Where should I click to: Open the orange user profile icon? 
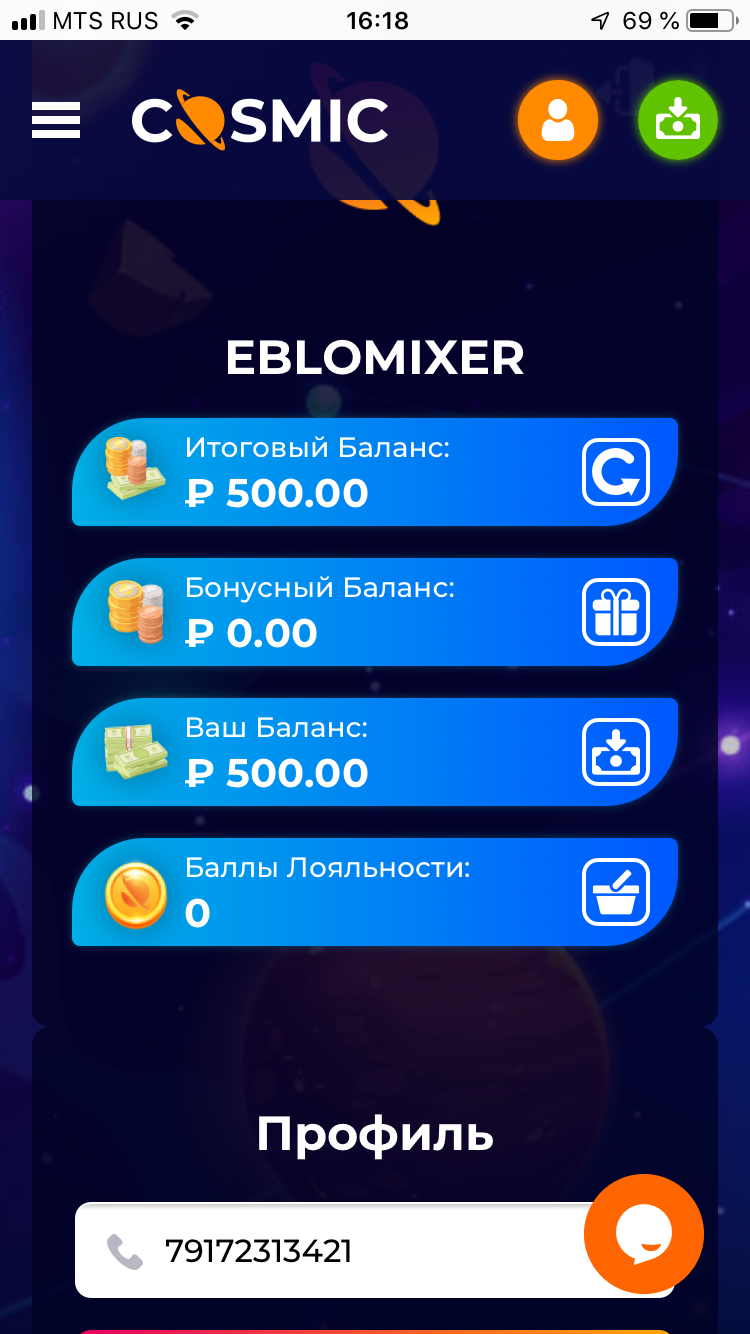click(557, 121)
